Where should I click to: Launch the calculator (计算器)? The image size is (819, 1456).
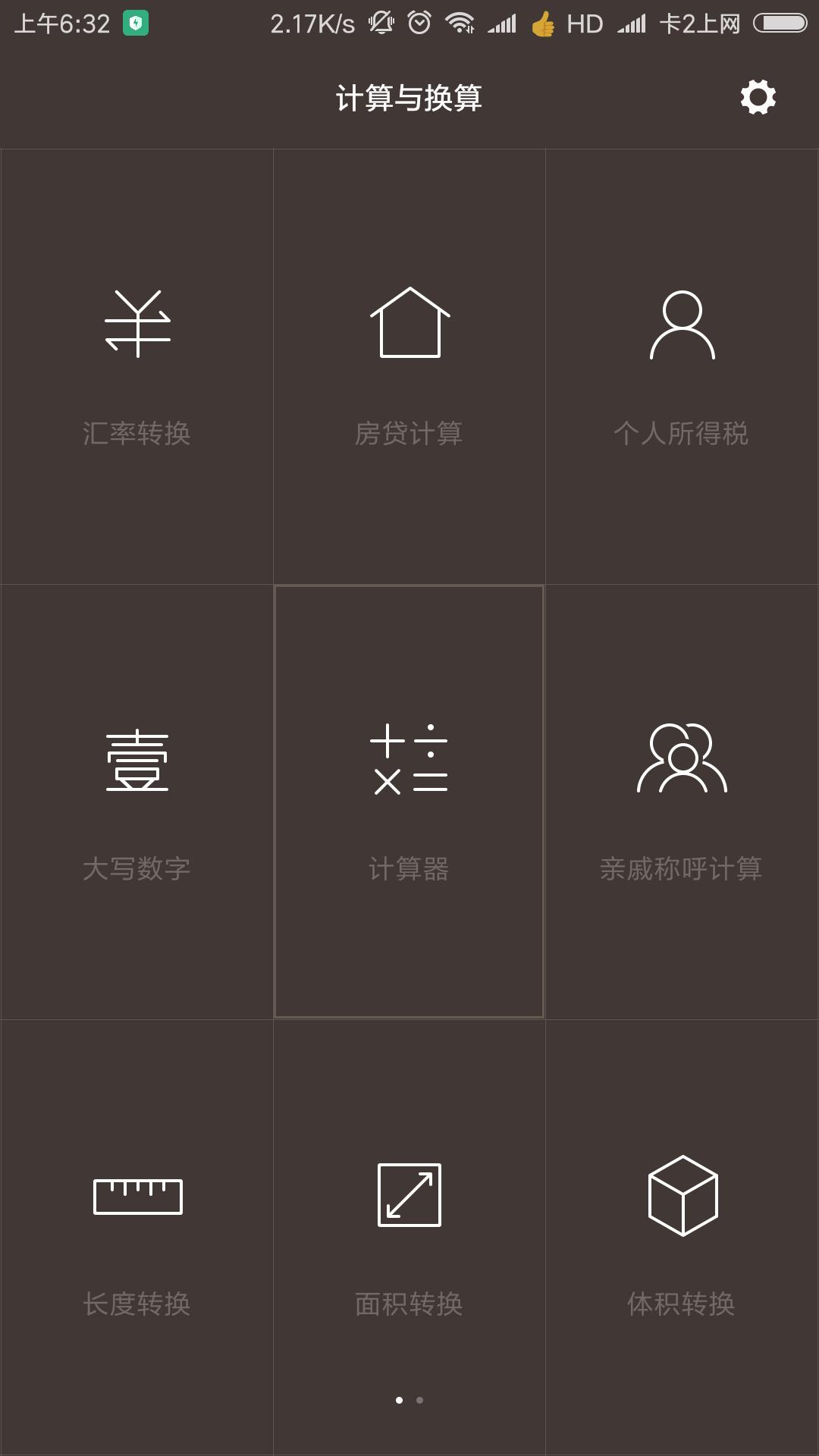pyautogui.click(x=409, y=800)
